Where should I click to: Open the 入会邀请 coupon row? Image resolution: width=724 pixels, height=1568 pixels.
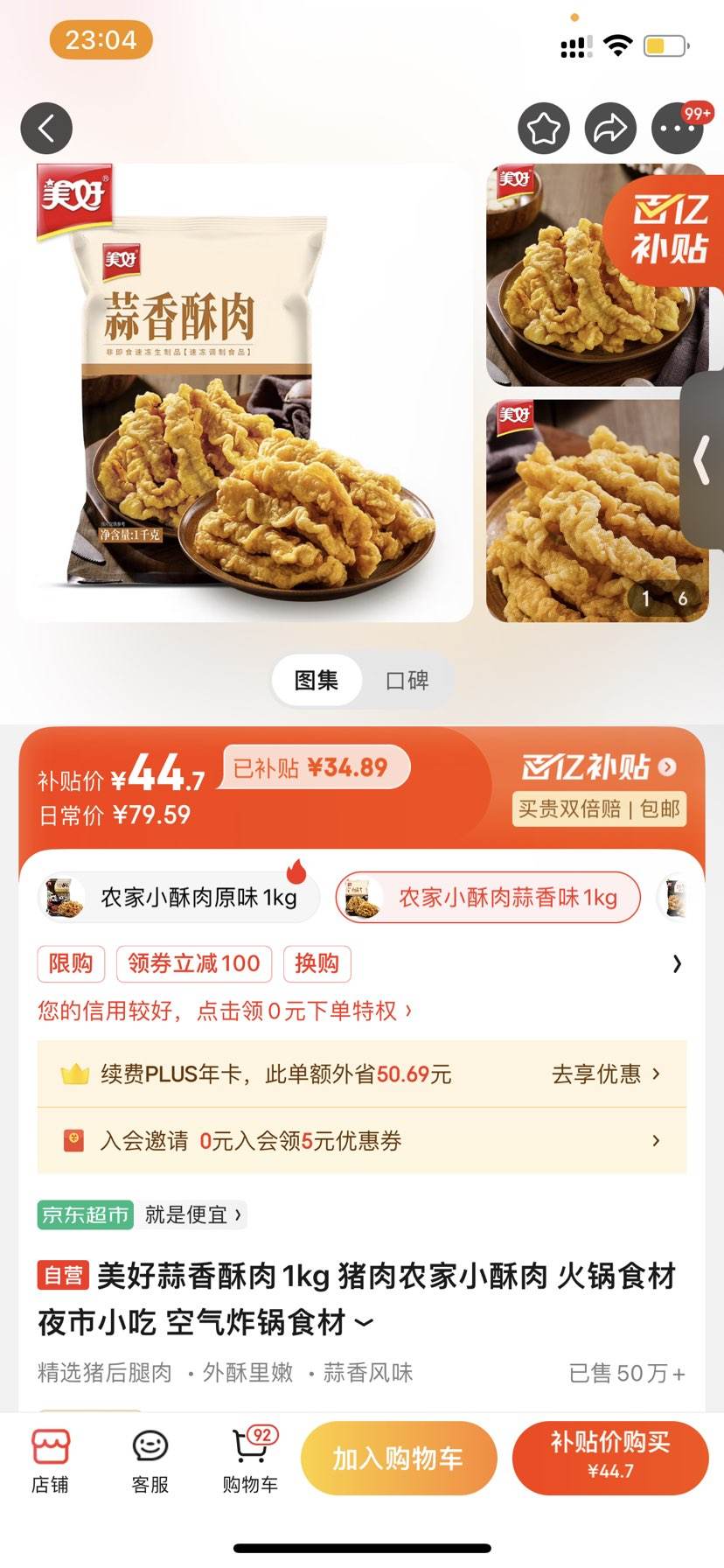click(x=361, y=1141)
